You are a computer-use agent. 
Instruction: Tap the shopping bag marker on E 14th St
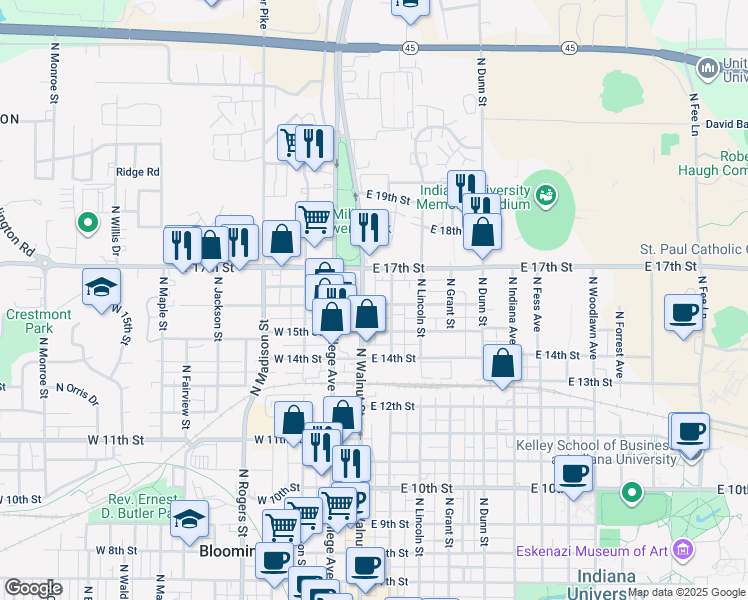coord(503,364)
